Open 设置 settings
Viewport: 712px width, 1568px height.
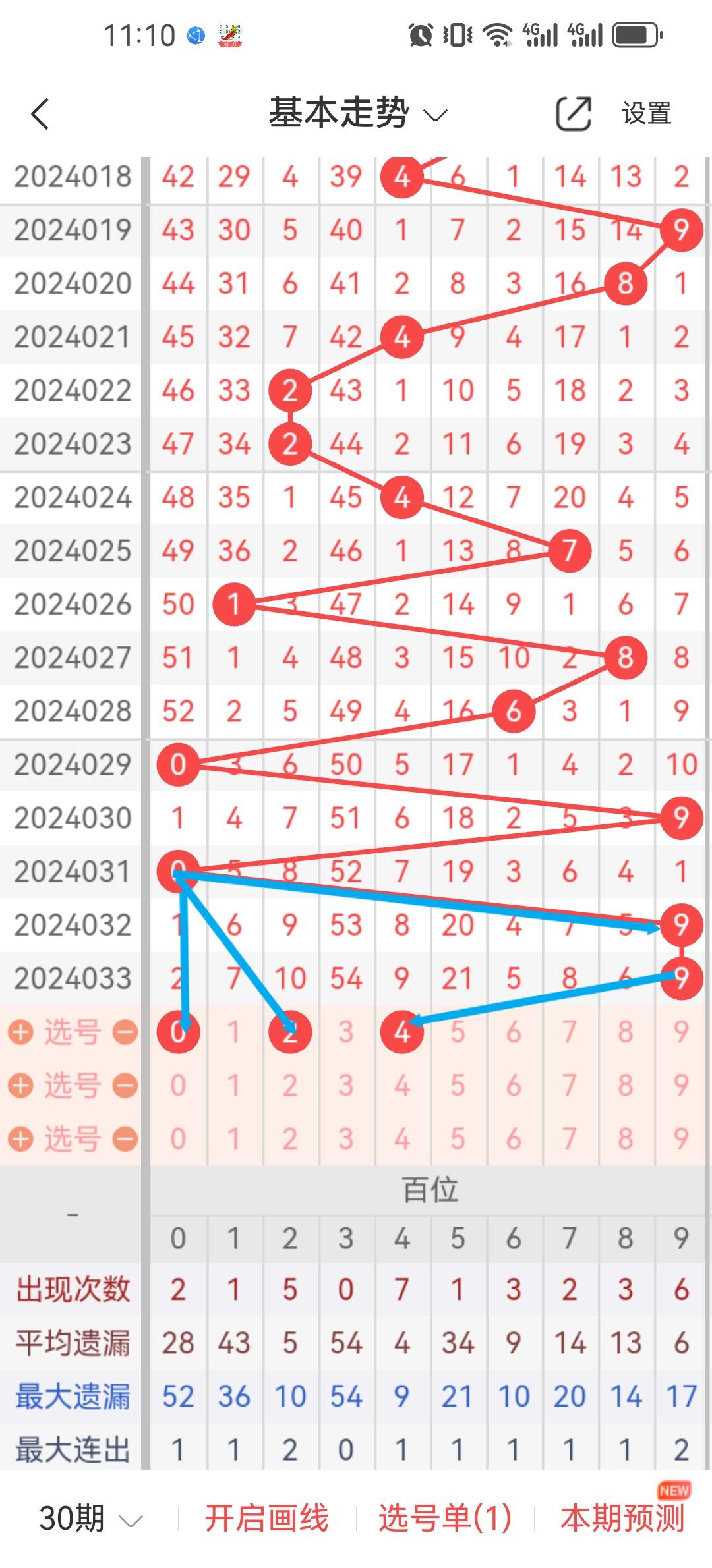point(646,113)
